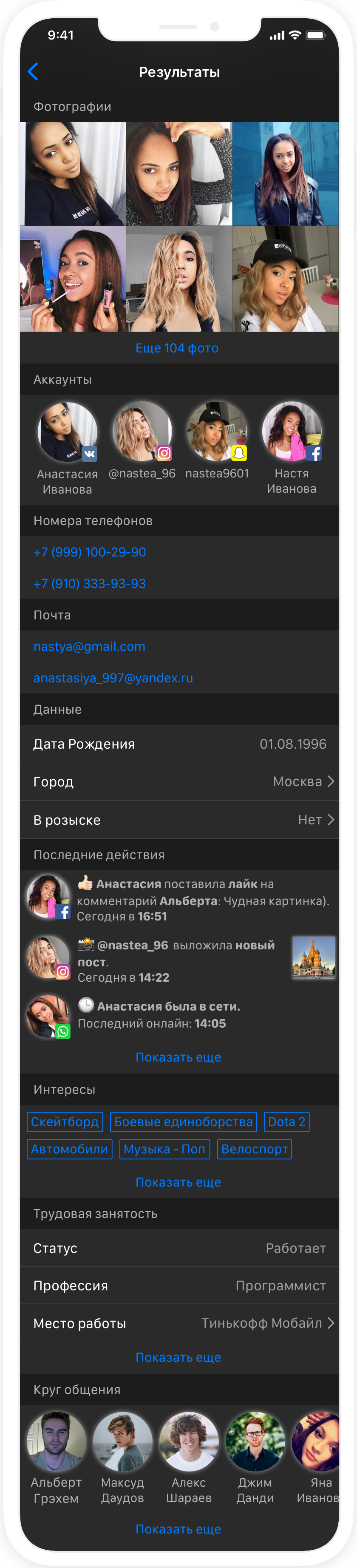Show more under Последние действия
357x1568 pixels.
178,1057
